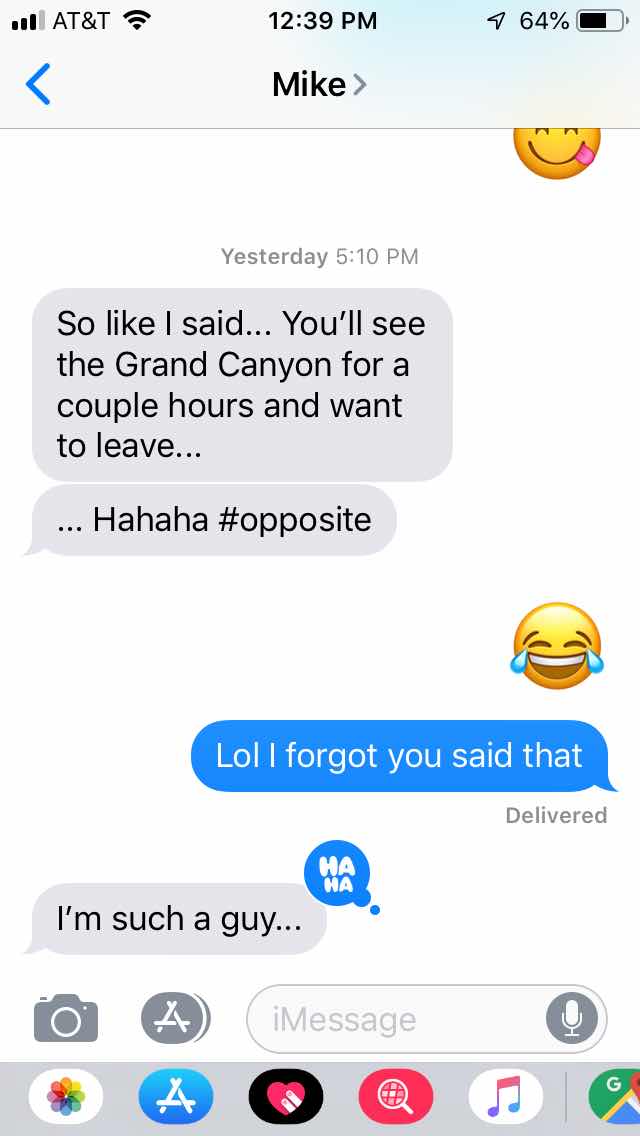Open the #images search app
The width and height of the screenshot is (640, 1136).
pos(396,1098)
